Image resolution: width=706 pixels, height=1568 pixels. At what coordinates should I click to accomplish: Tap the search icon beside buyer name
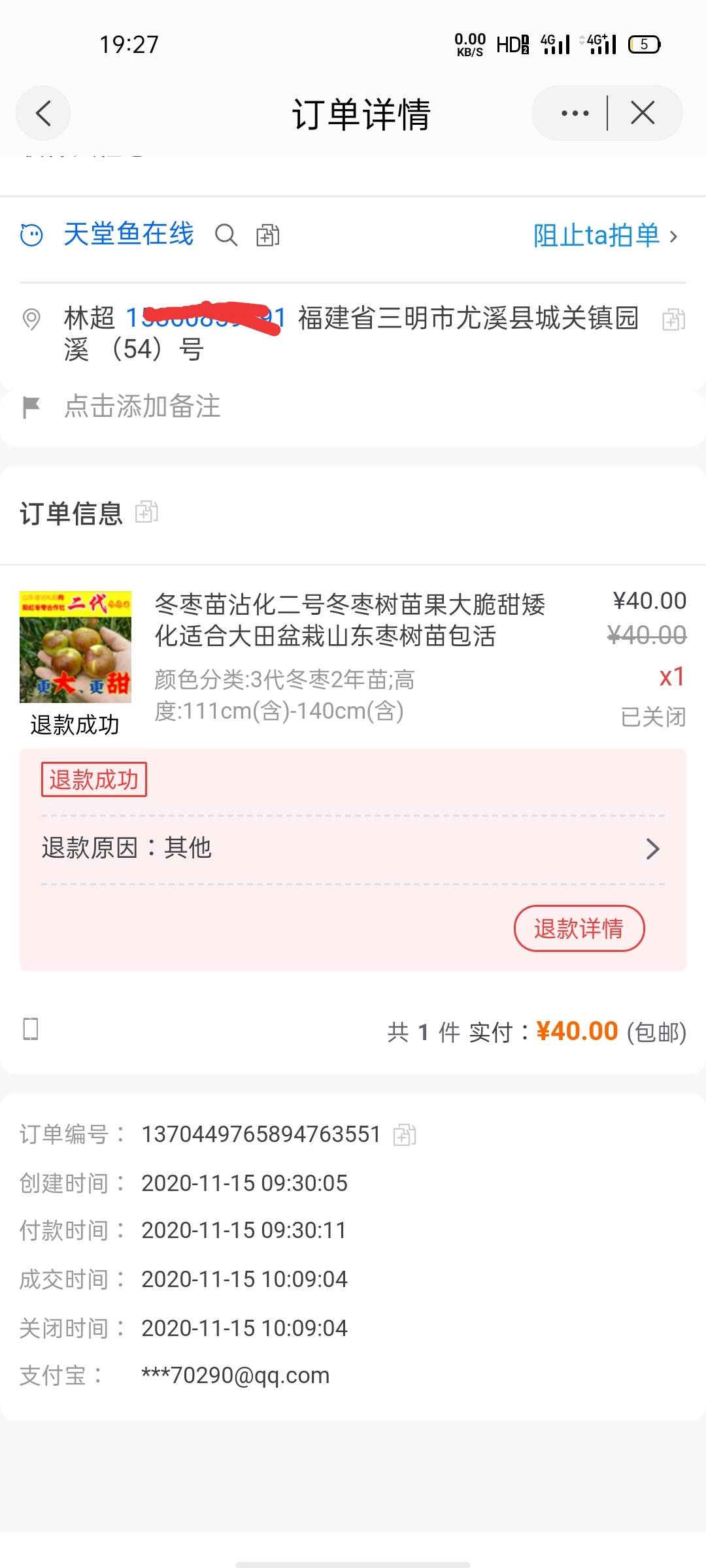(x=226, y=235)
